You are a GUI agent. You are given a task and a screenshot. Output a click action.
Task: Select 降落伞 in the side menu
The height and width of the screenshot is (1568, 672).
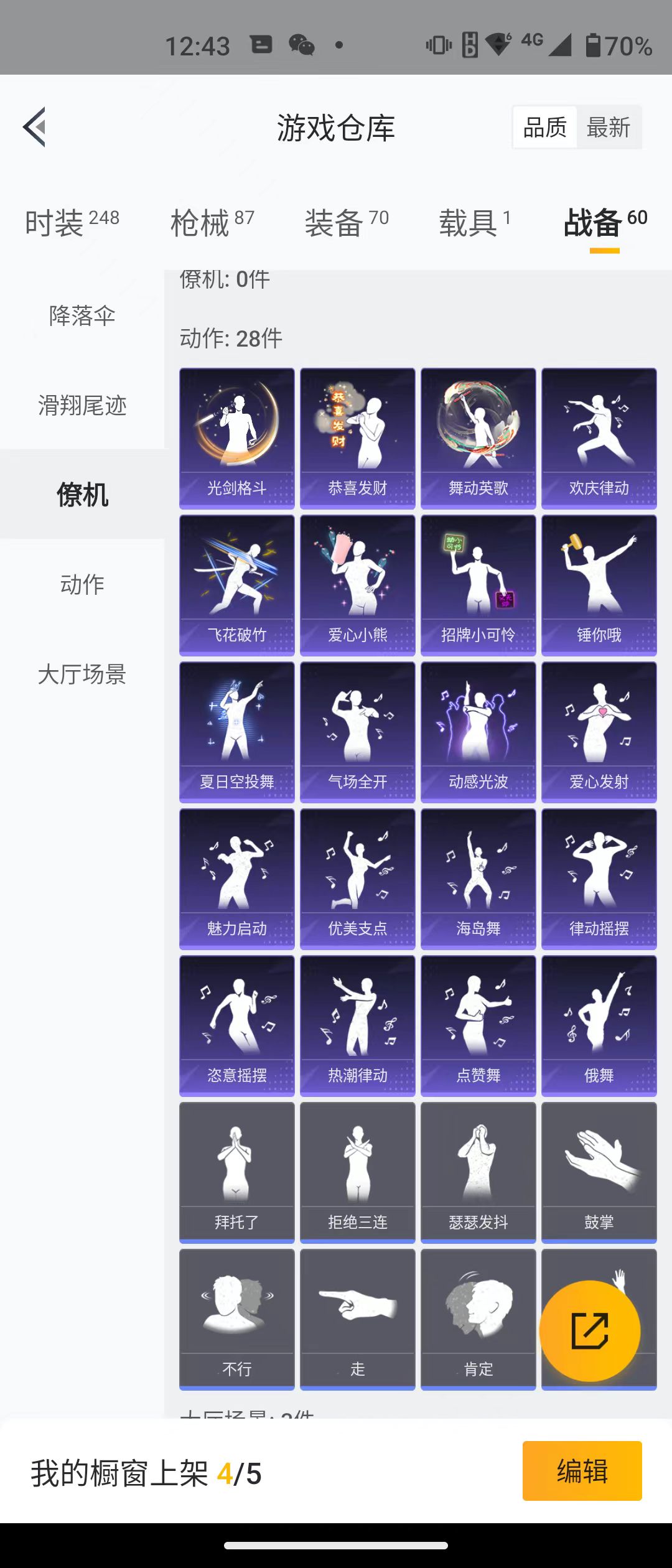(x=82, y=316)
